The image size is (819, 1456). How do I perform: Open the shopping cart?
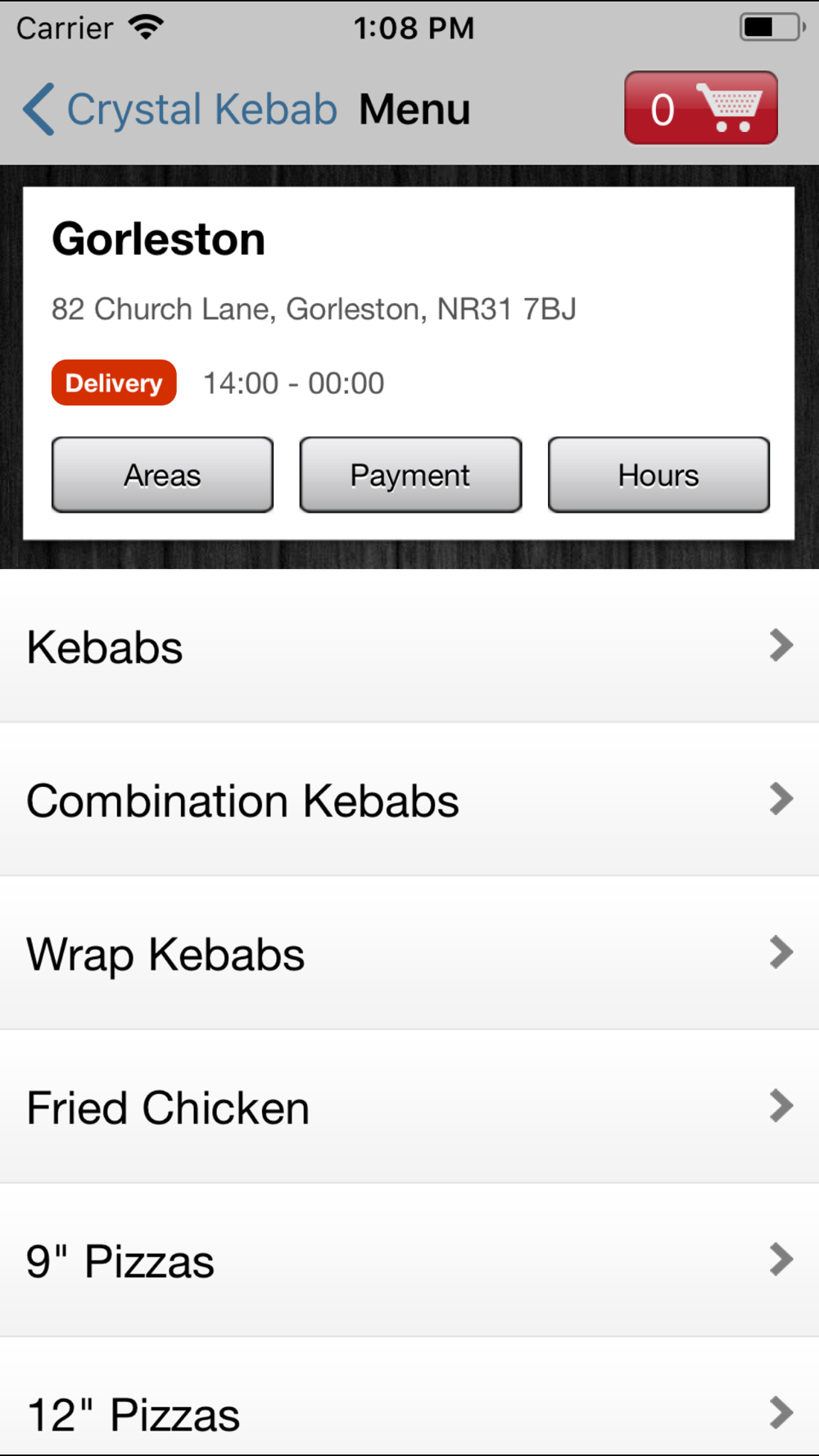pos(701,108)
